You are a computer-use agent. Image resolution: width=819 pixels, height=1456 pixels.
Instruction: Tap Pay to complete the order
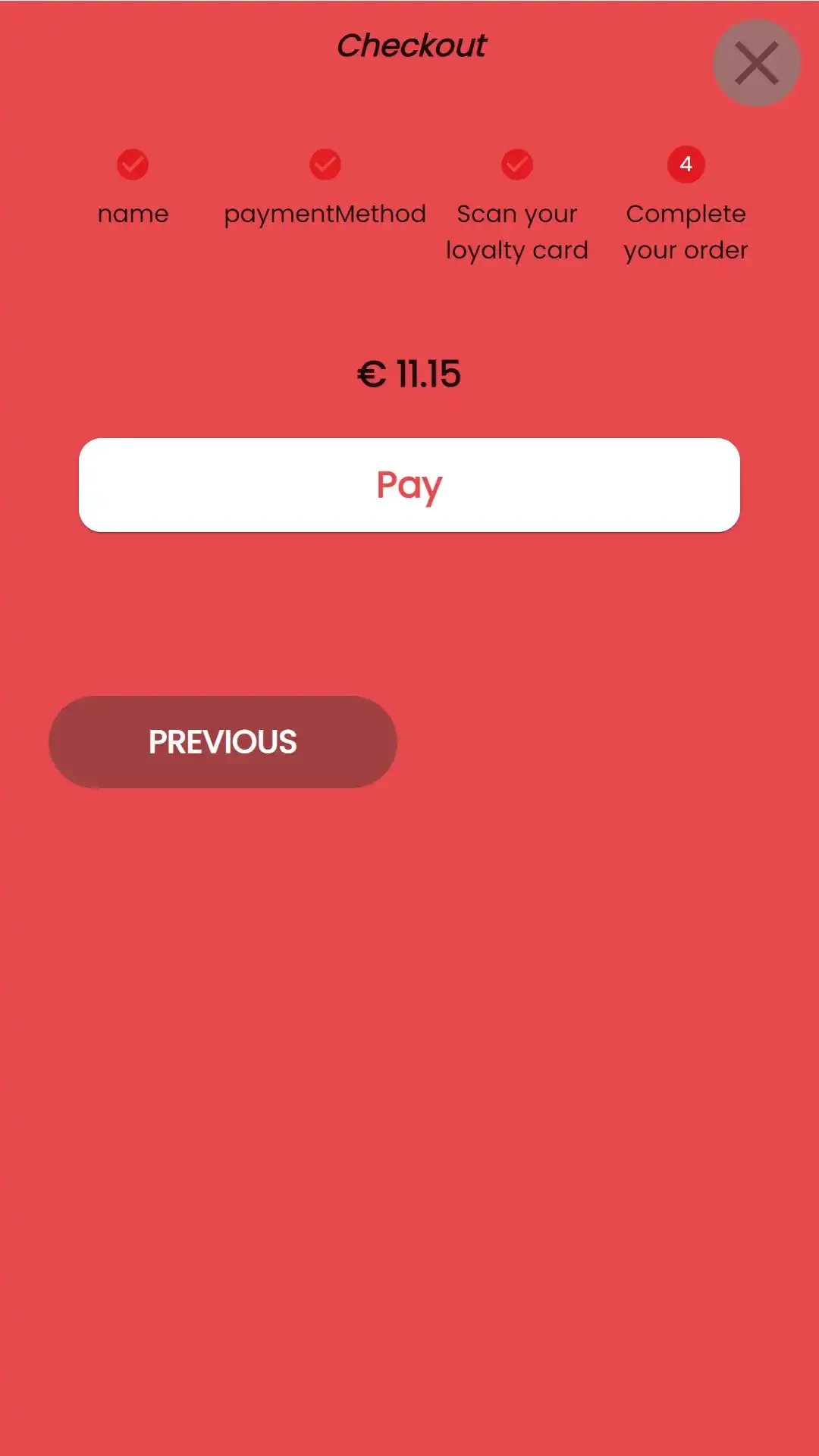click(409, 485)
